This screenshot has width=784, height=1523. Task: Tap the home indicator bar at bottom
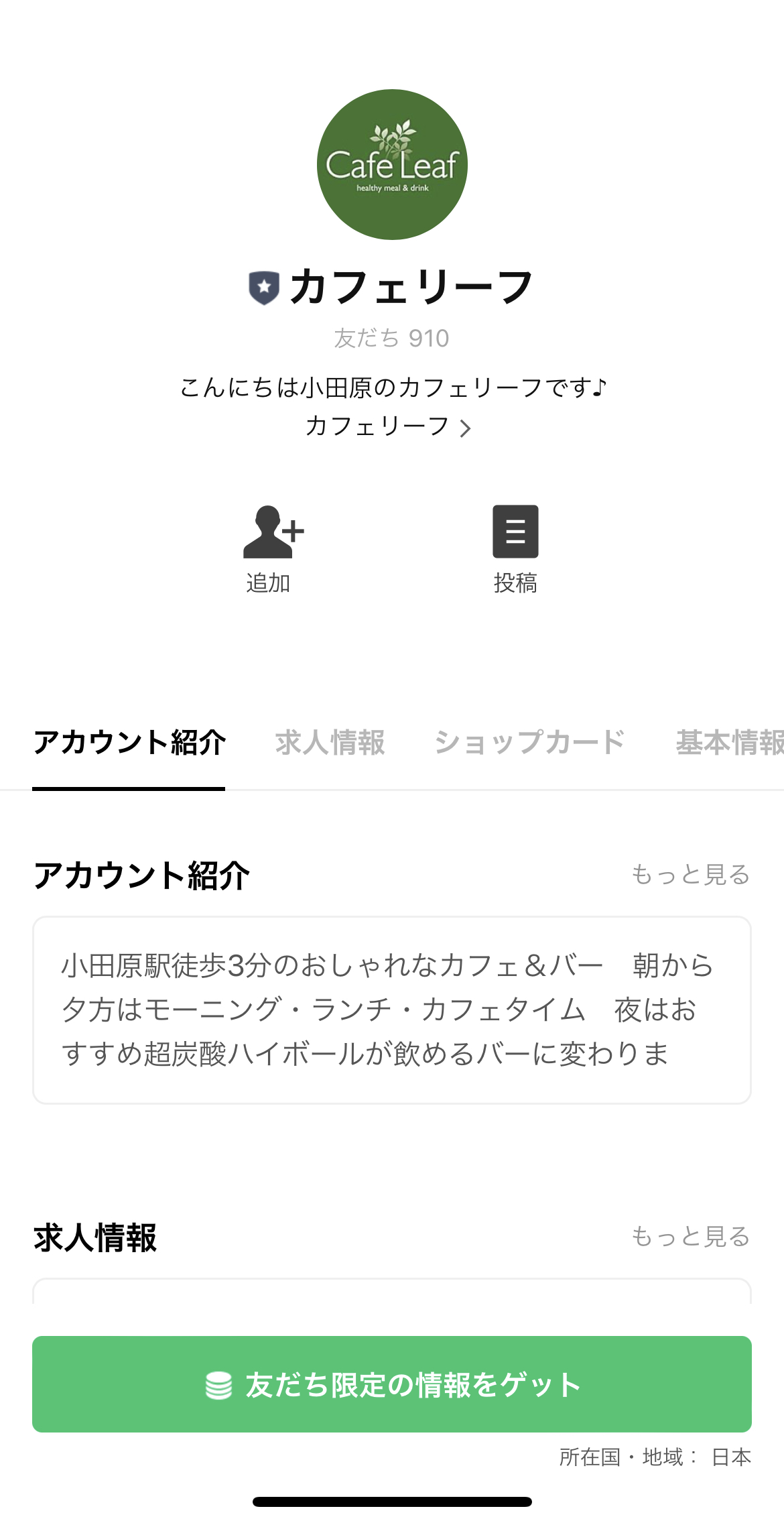tap(392, 1500)
